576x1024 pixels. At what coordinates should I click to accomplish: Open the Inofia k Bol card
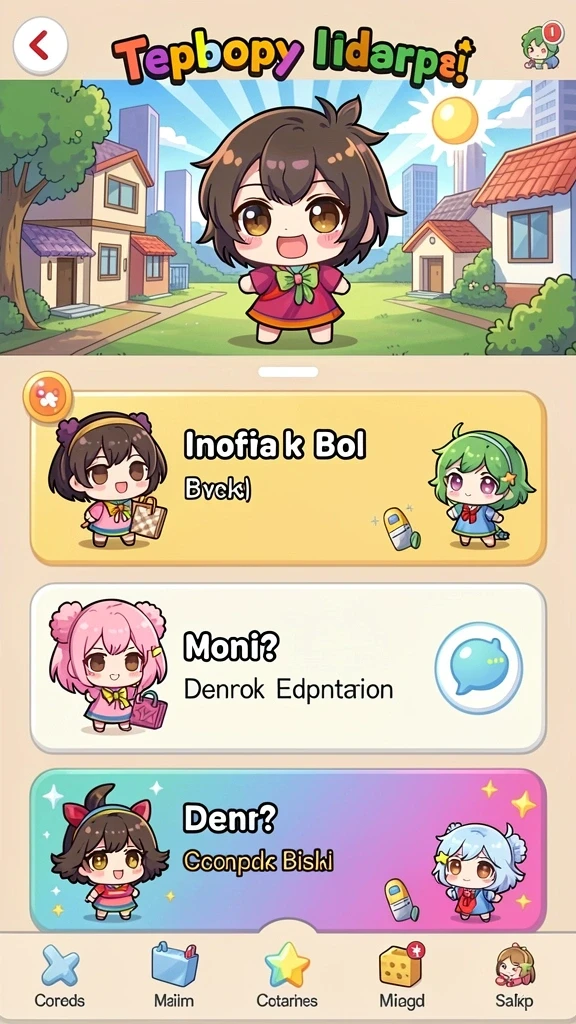coord(288,478)
